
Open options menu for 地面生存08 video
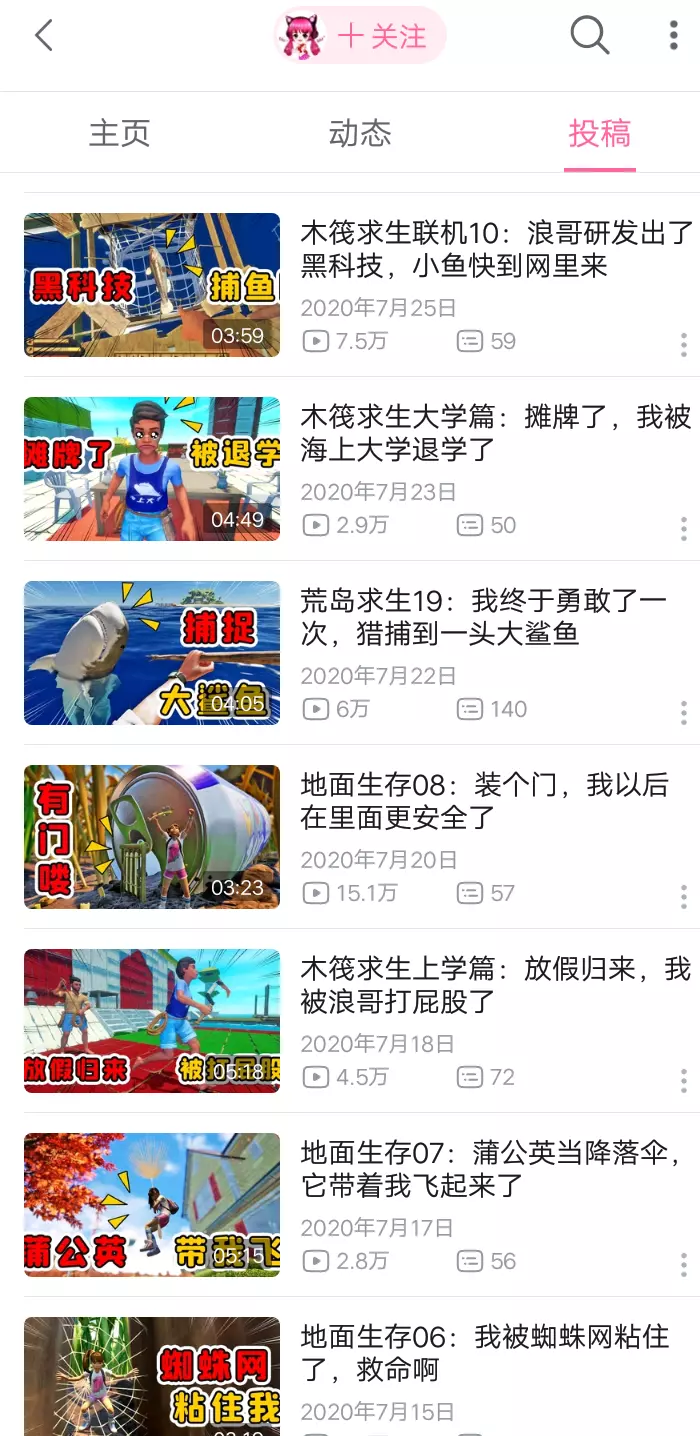[x=684, y=897]
